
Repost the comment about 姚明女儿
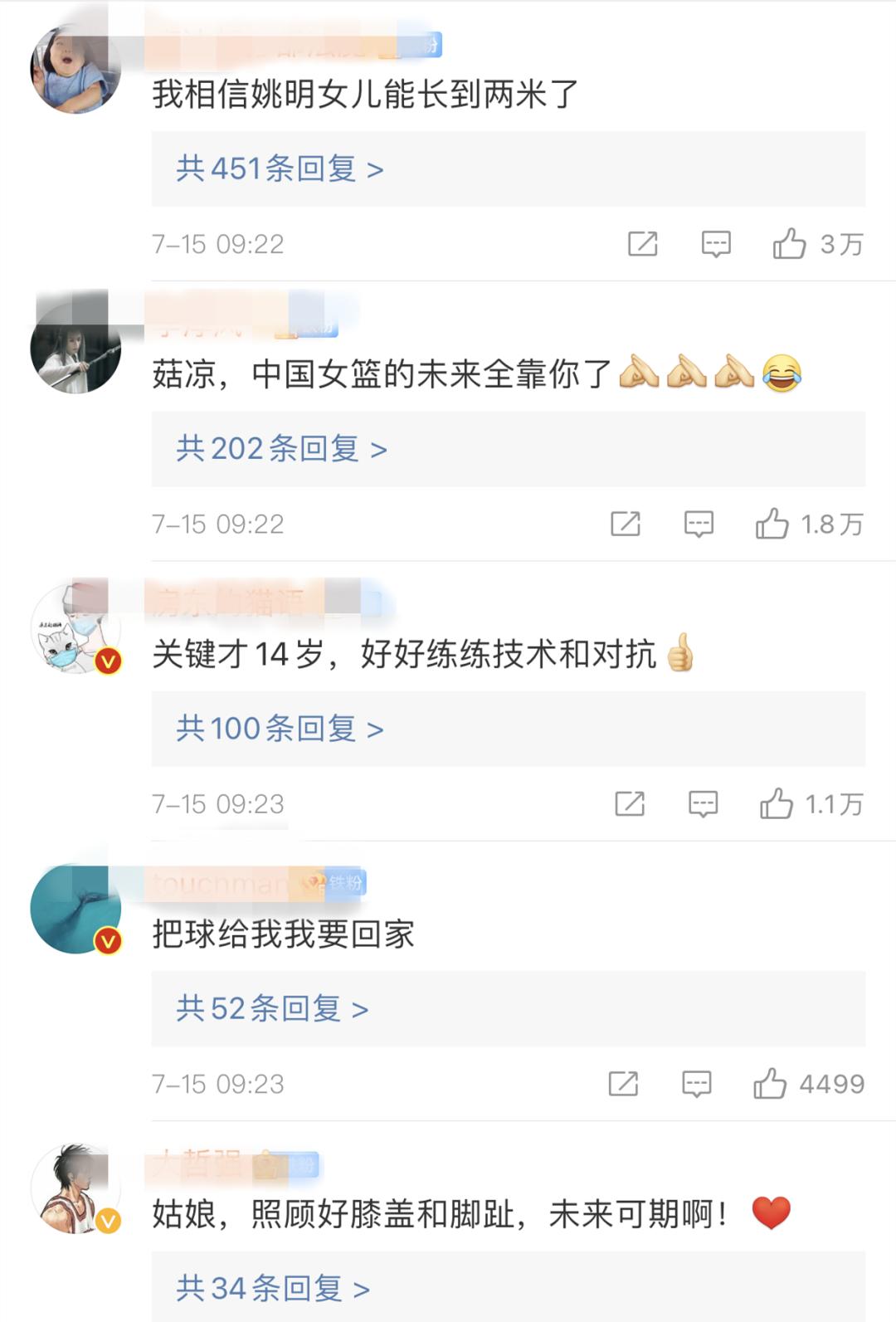(643, 244)
